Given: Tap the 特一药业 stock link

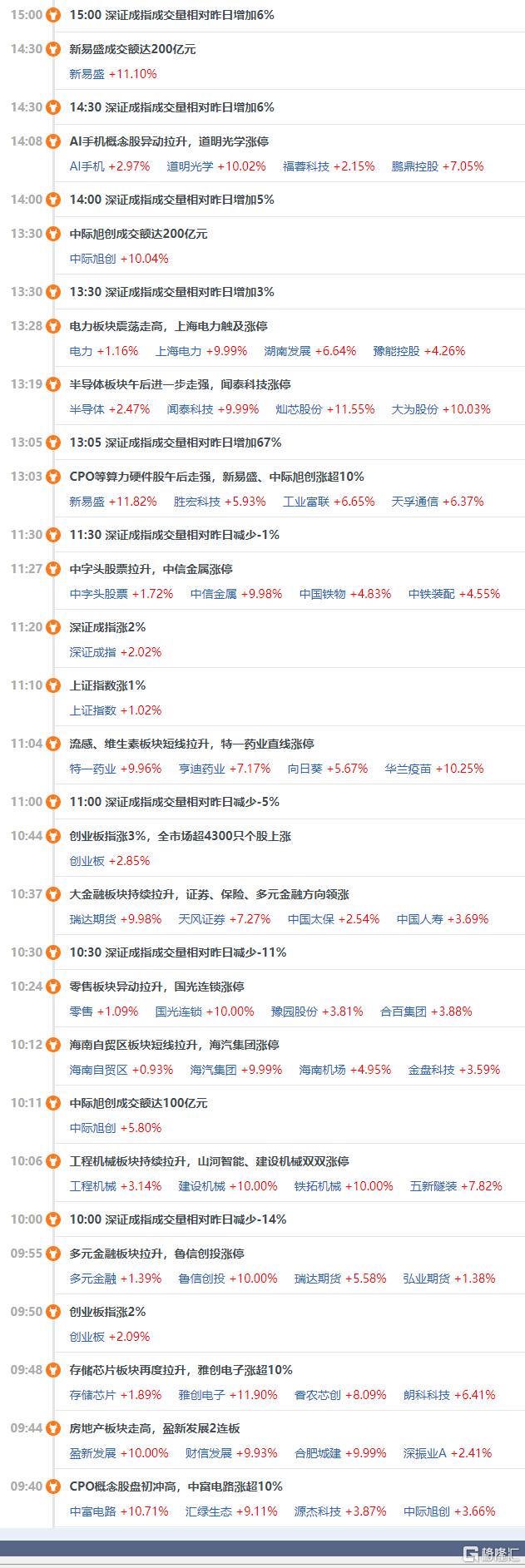Looking at the screenshot, I should pyautogui.click(x=92, y=769).
